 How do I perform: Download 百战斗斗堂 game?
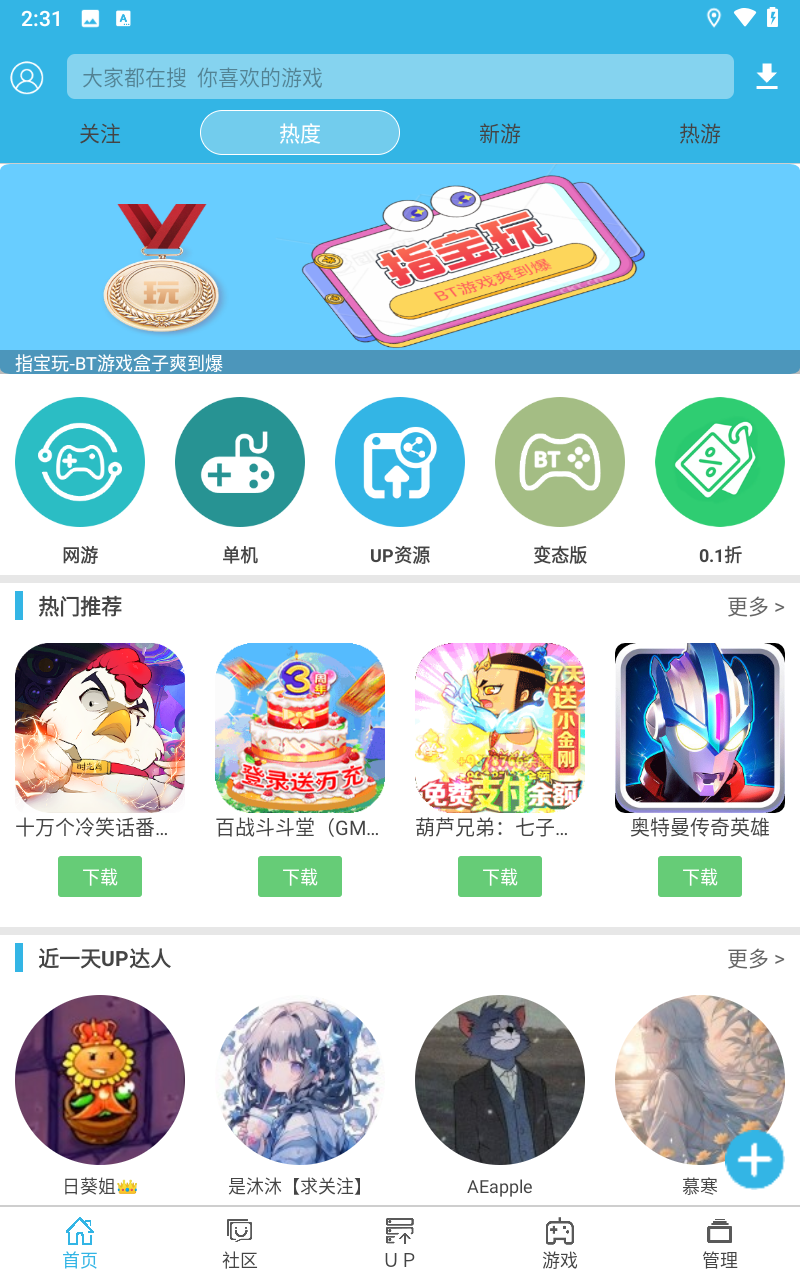[x=300, y=877]
